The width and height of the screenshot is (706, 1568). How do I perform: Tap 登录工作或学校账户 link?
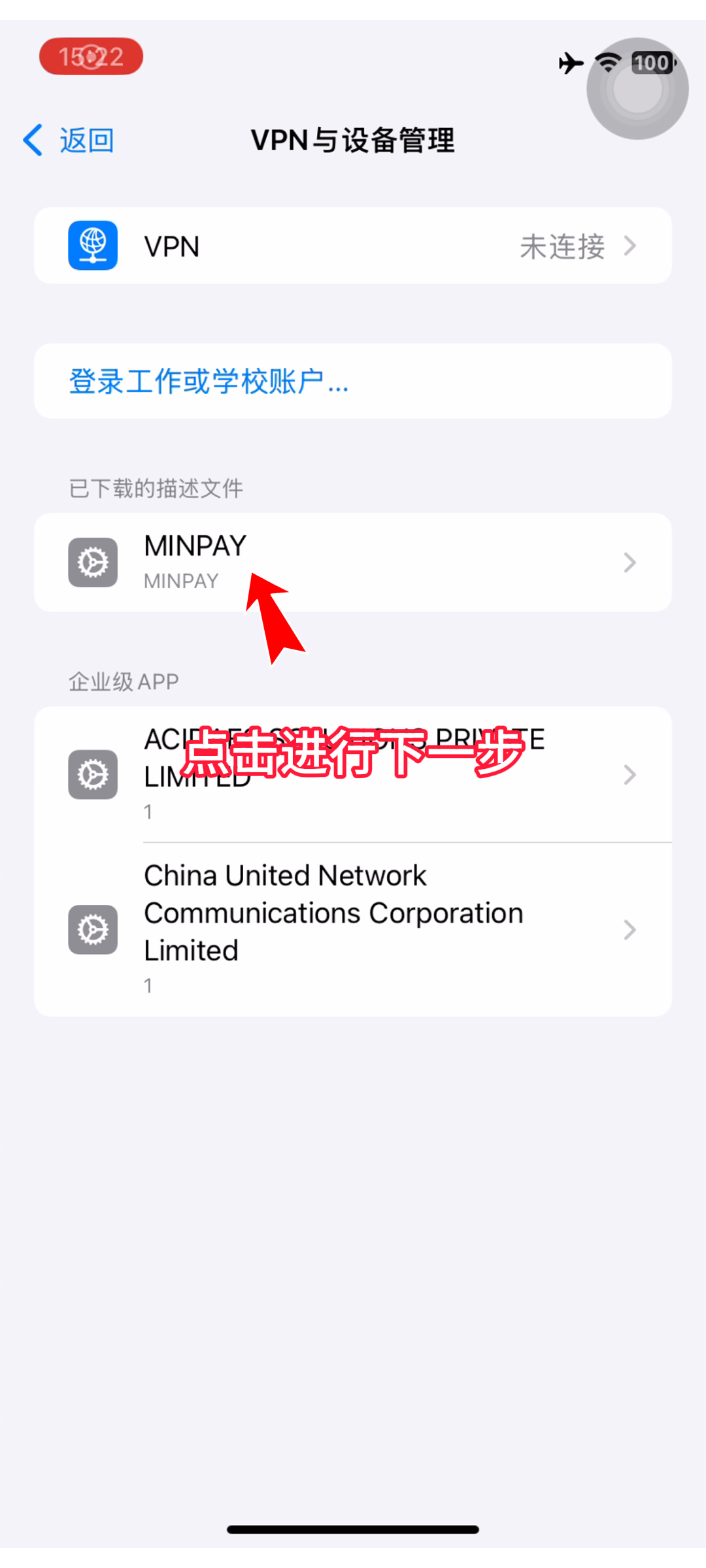(209, 382)
